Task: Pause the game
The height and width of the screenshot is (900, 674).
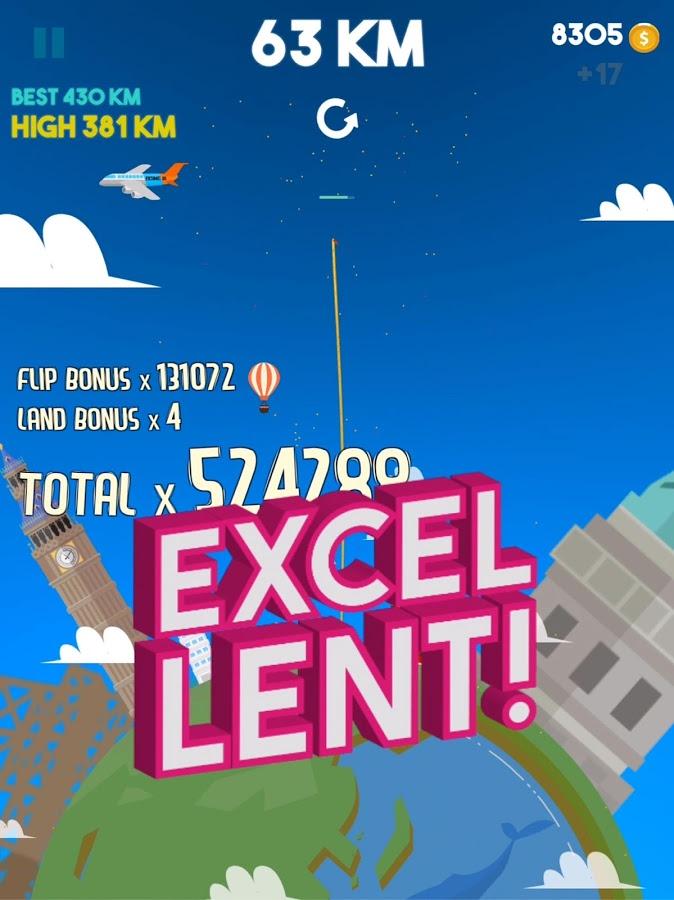Action: point(48,42)
